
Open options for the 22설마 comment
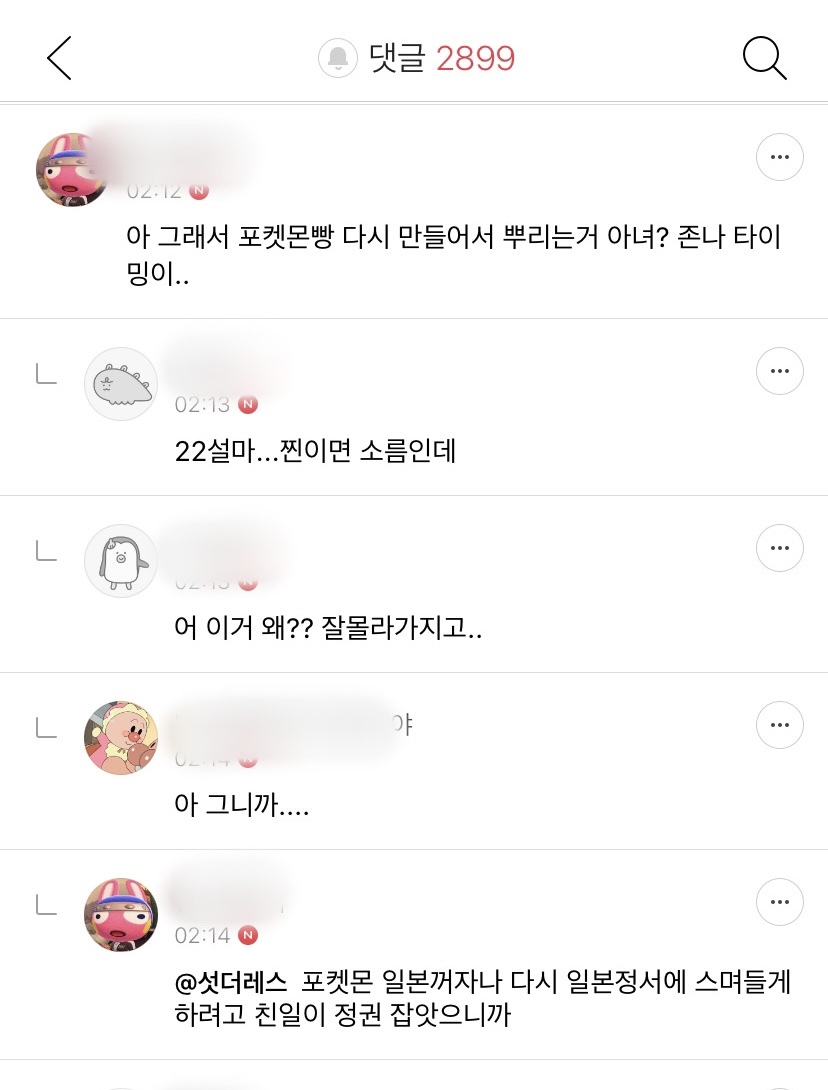[780, 370]
